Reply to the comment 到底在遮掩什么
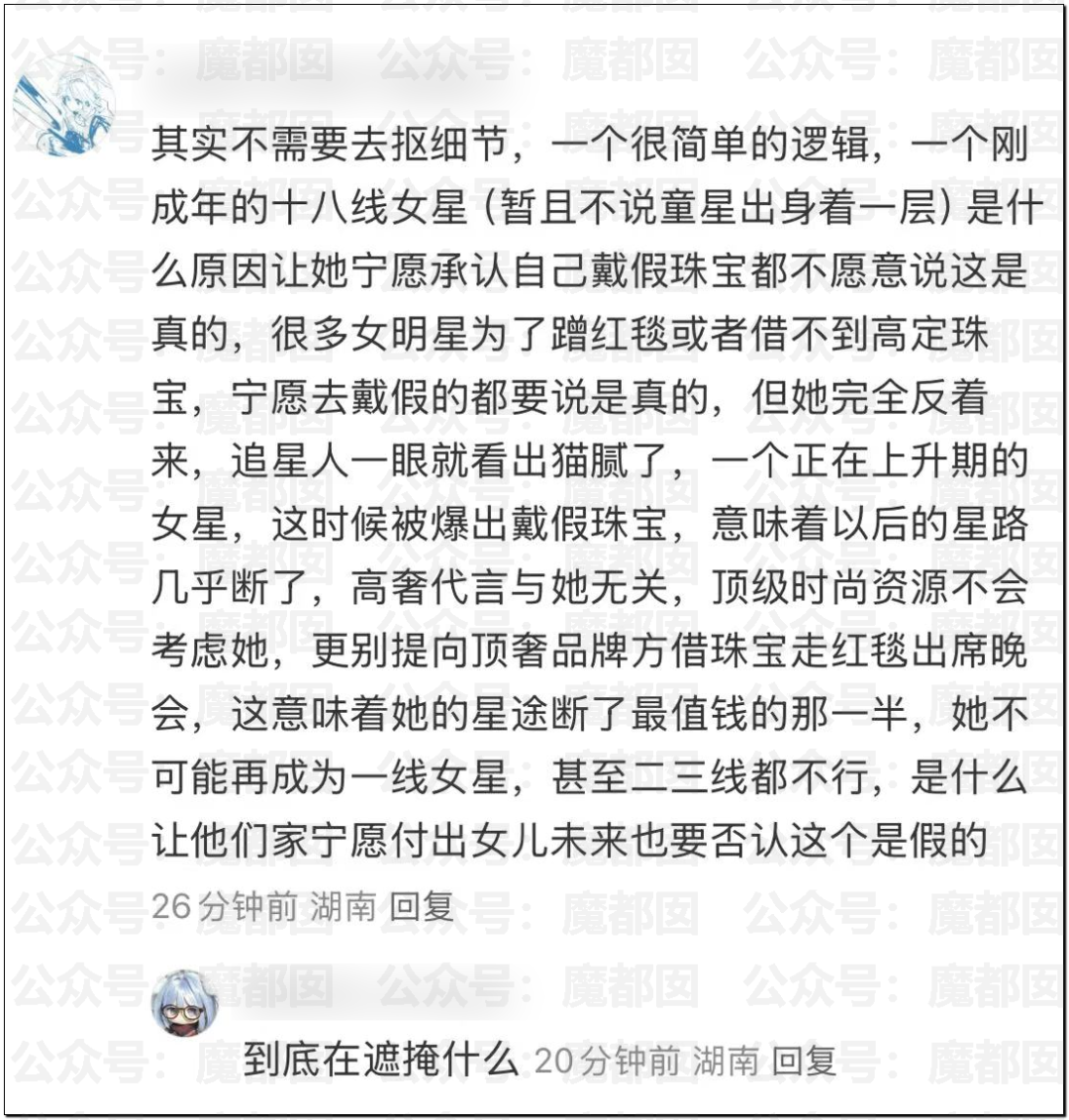1069x1120 pixels. pos(804,1062)
